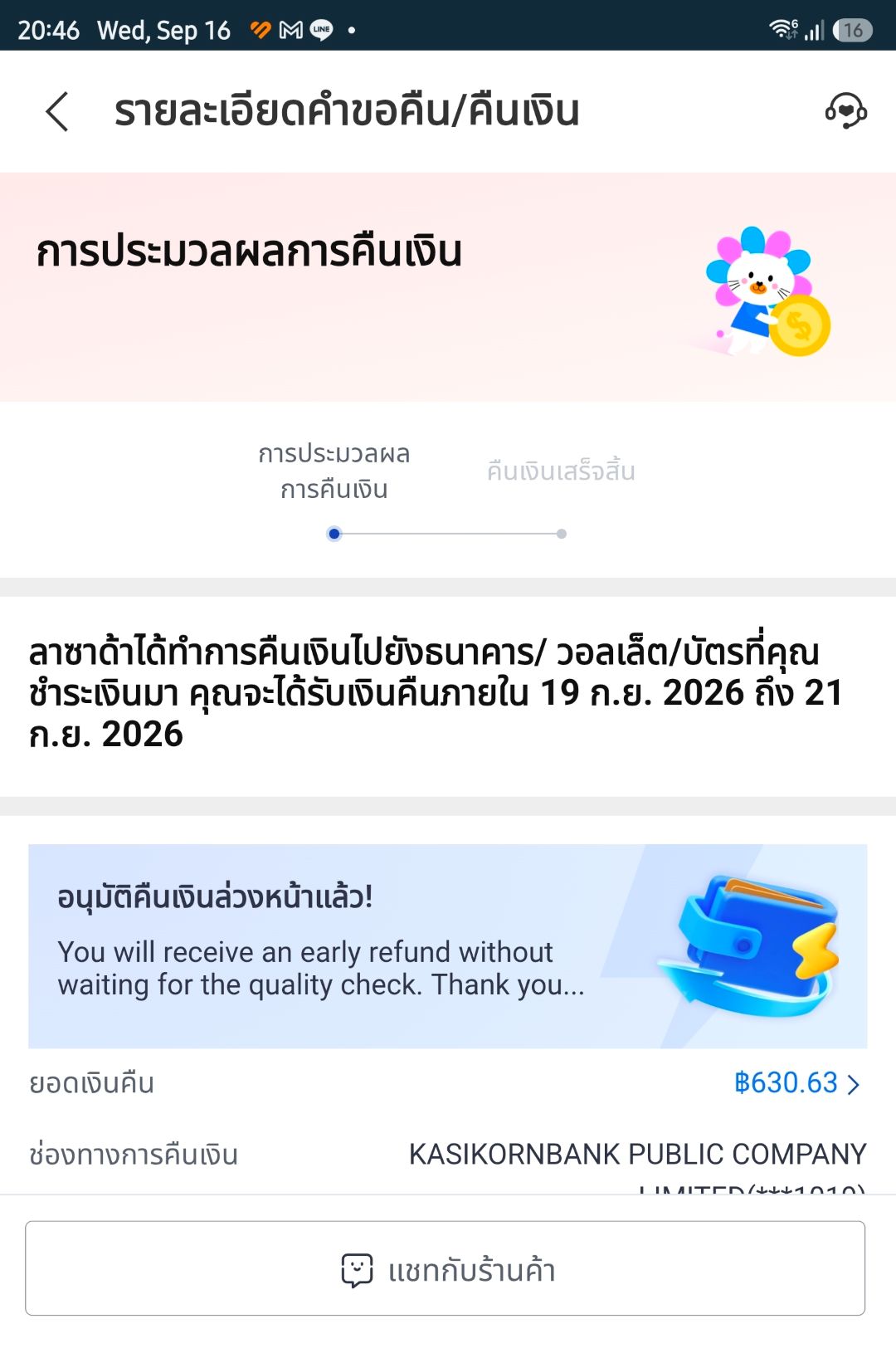Open the customer service headset icon

845,110
